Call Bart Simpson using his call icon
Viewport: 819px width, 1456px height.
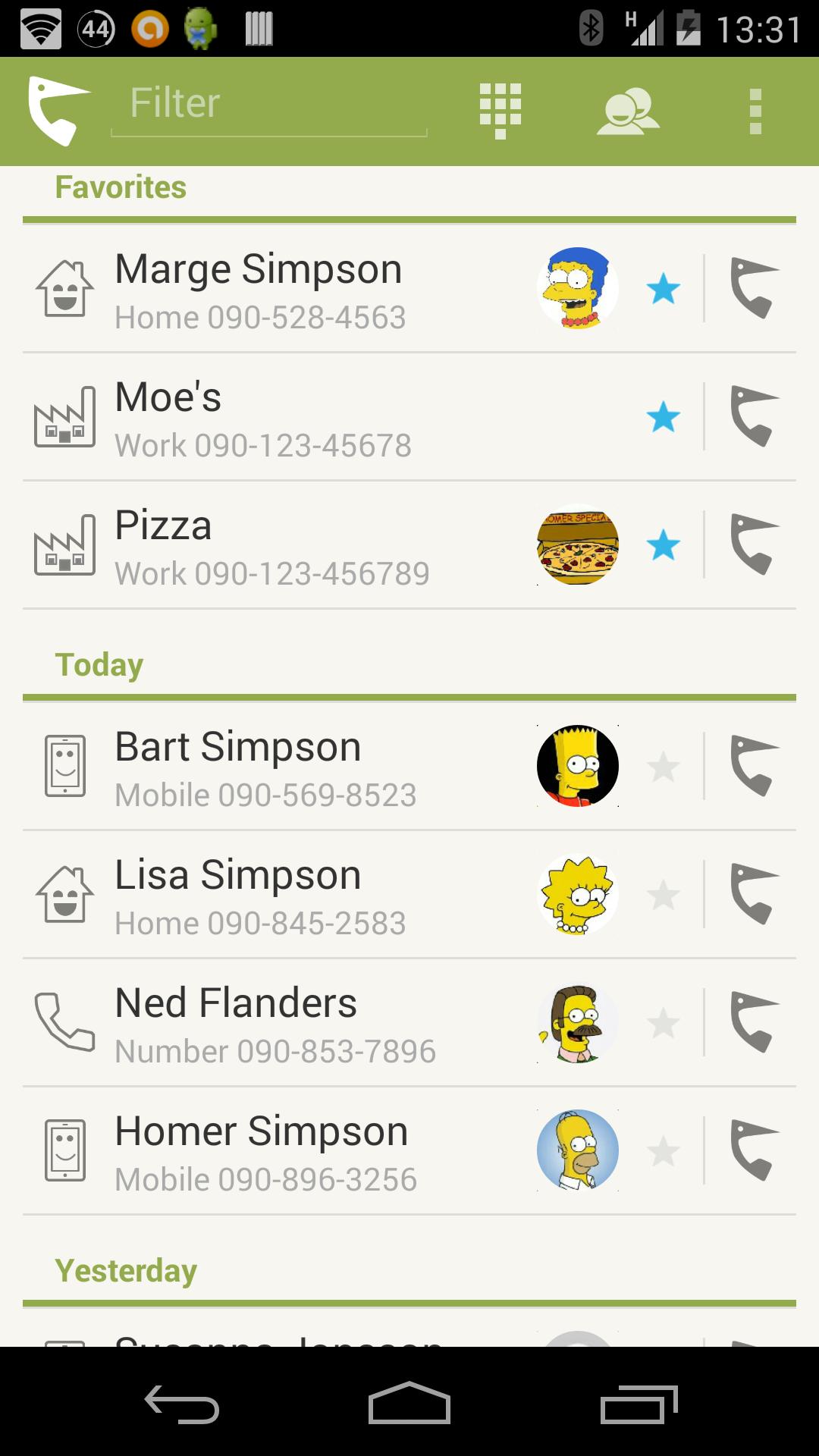click(x=754, y=767)
